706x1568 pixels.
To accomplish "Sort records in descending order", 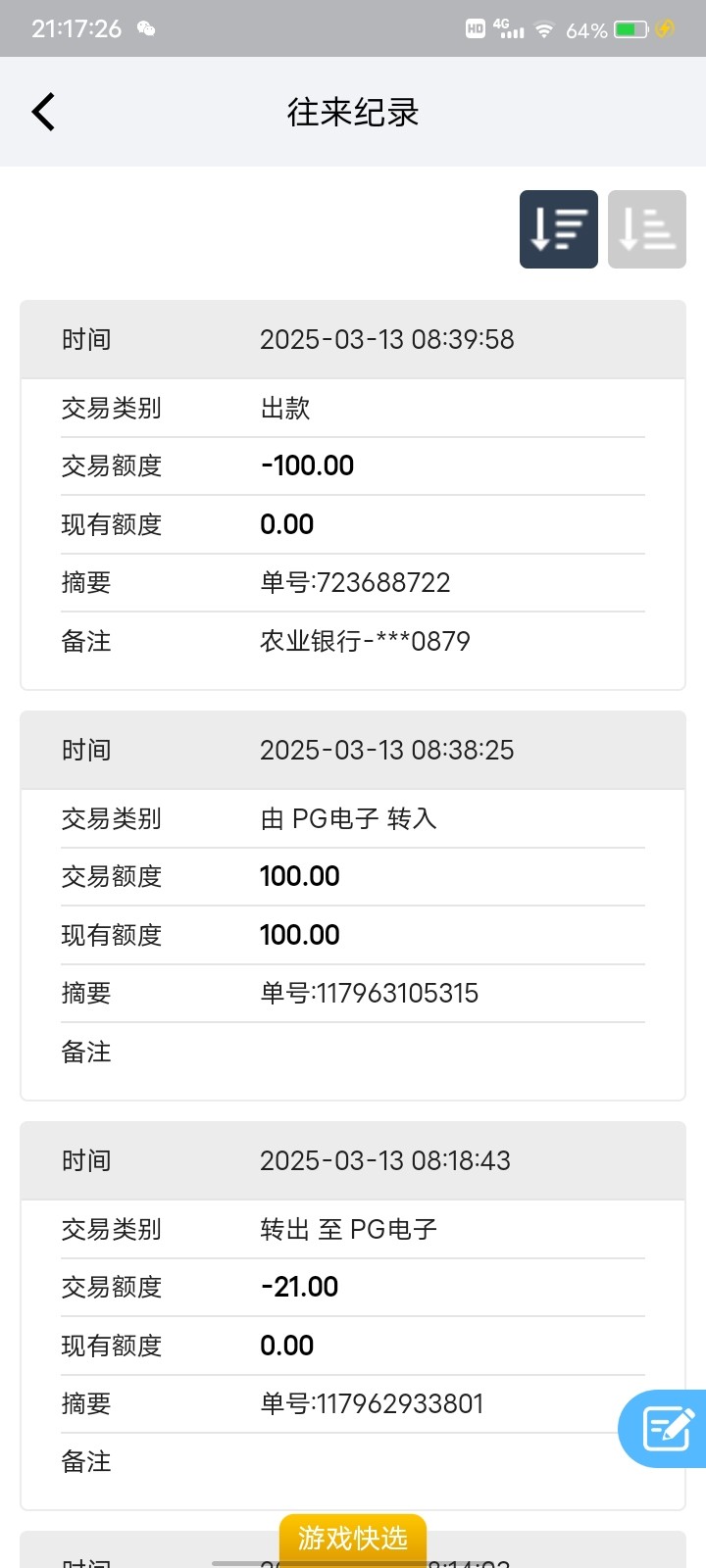I will coord(559,229).
